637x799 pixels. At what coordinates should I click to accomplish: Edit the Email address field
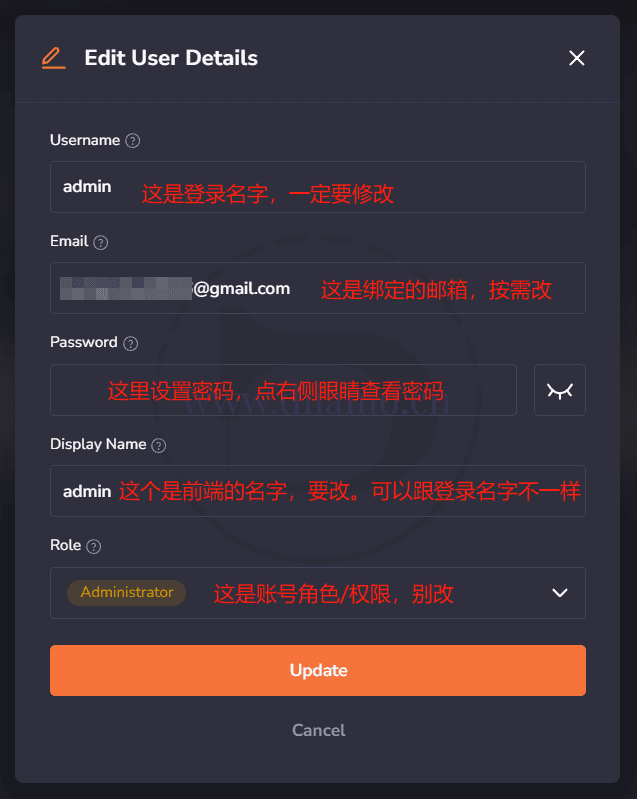coord(317,289)
